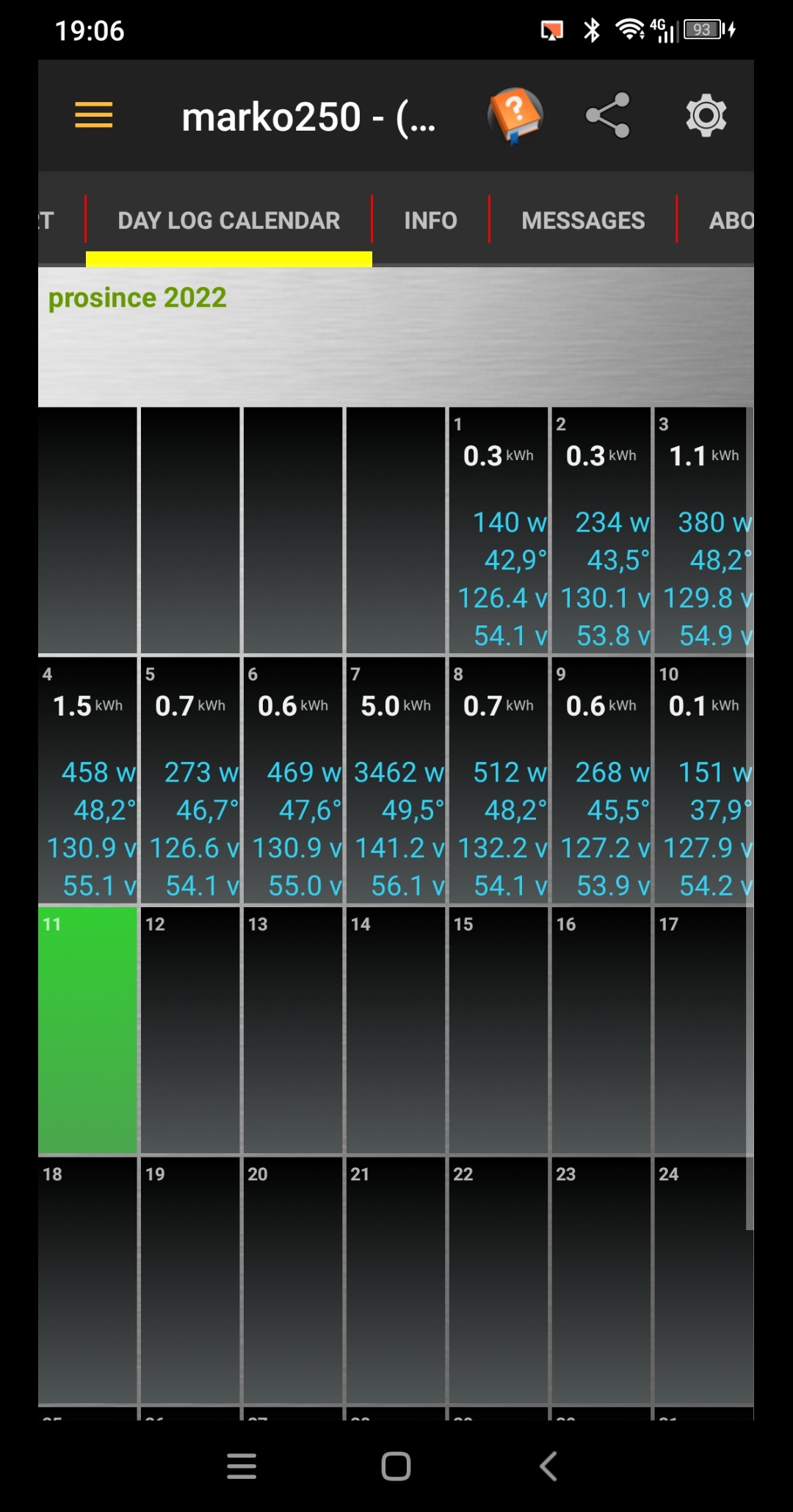
Task: Share the day log
Action: click(608, 115)
